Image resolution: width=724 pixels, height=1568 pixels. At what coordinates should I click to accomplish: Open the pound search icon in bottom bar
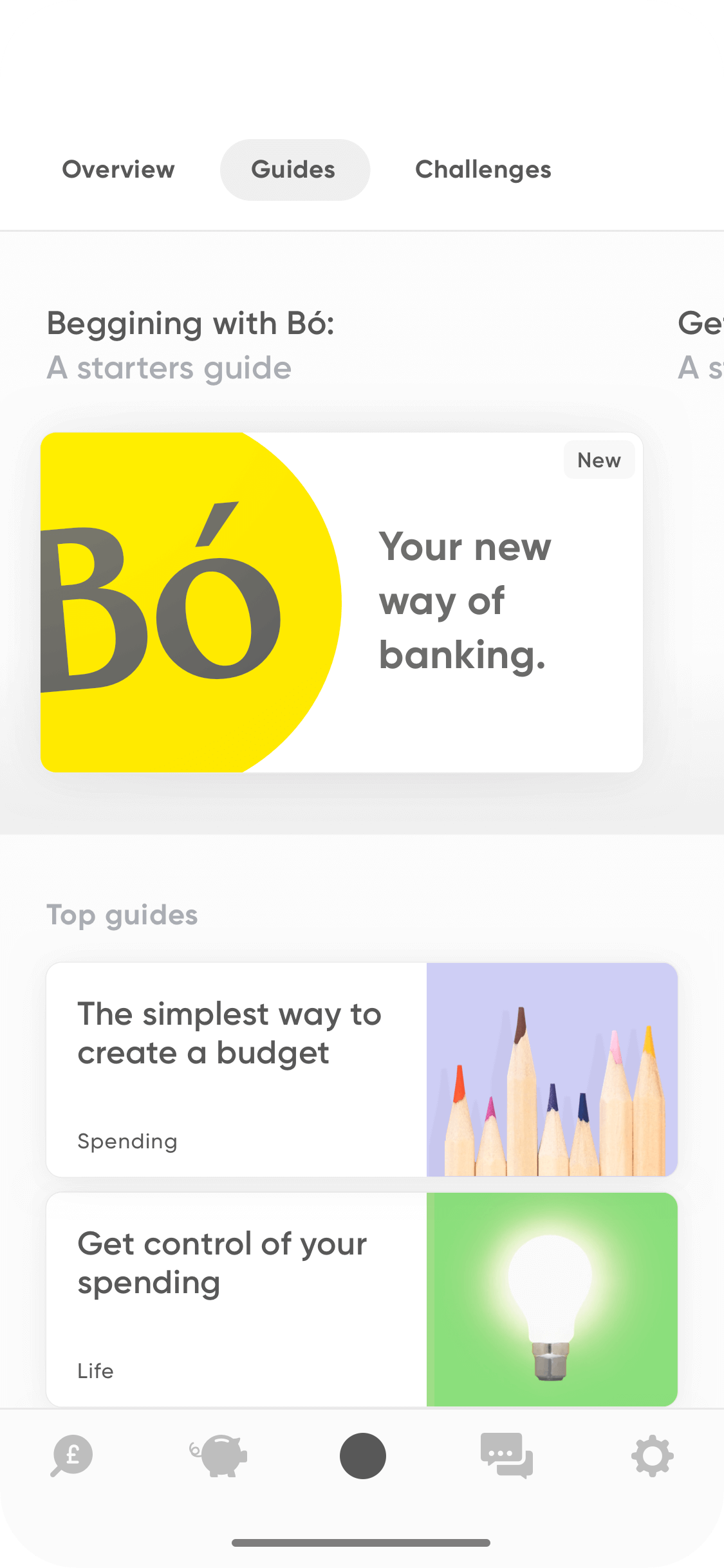point(72,1456)
